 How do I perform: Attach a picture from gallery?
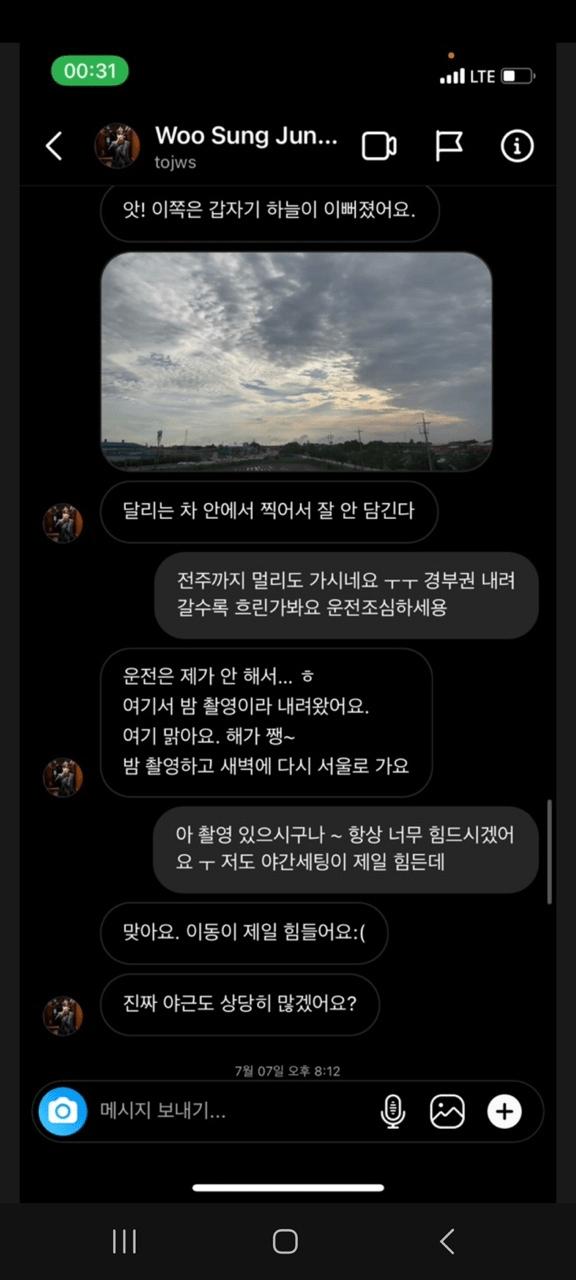pos(447,1111)
